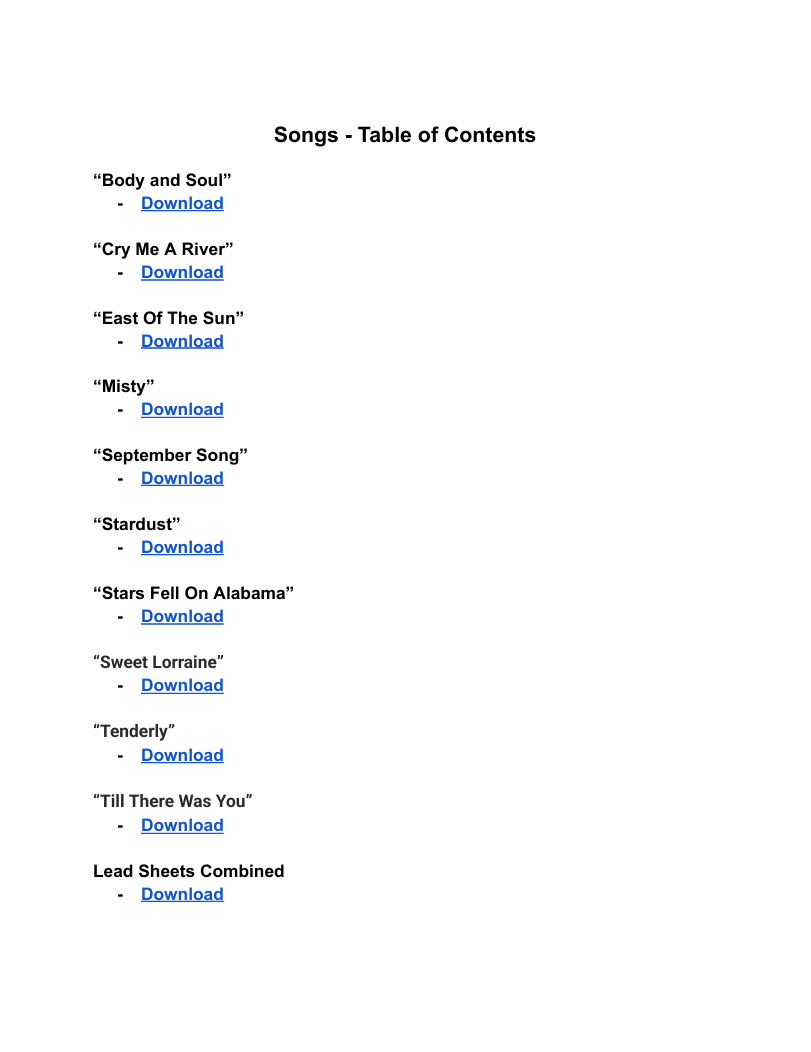Tap the Download link for "Misty"

182,409
